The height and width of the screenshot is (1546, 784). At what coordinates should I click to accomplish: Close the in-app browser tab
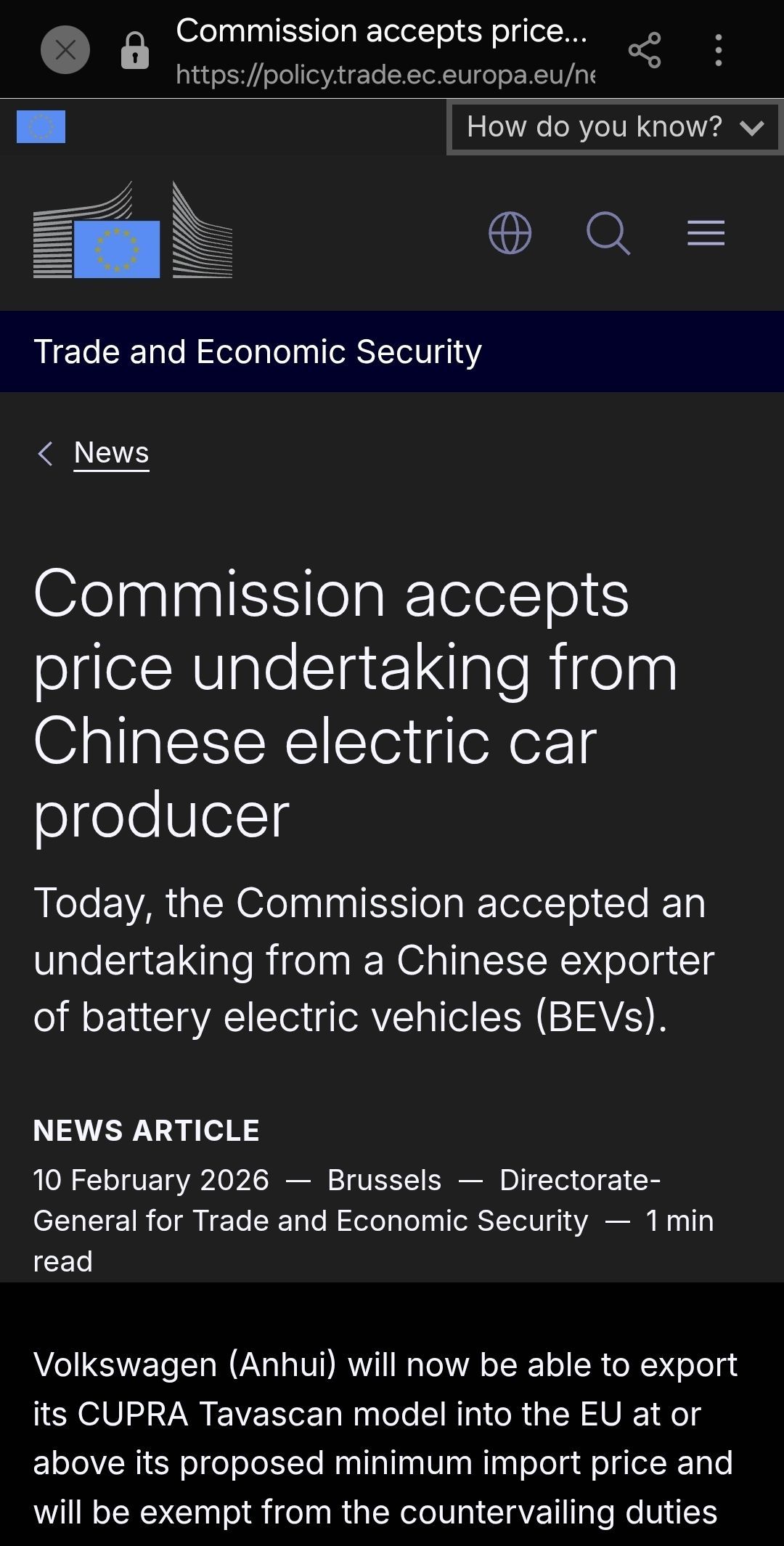point(65,50)
